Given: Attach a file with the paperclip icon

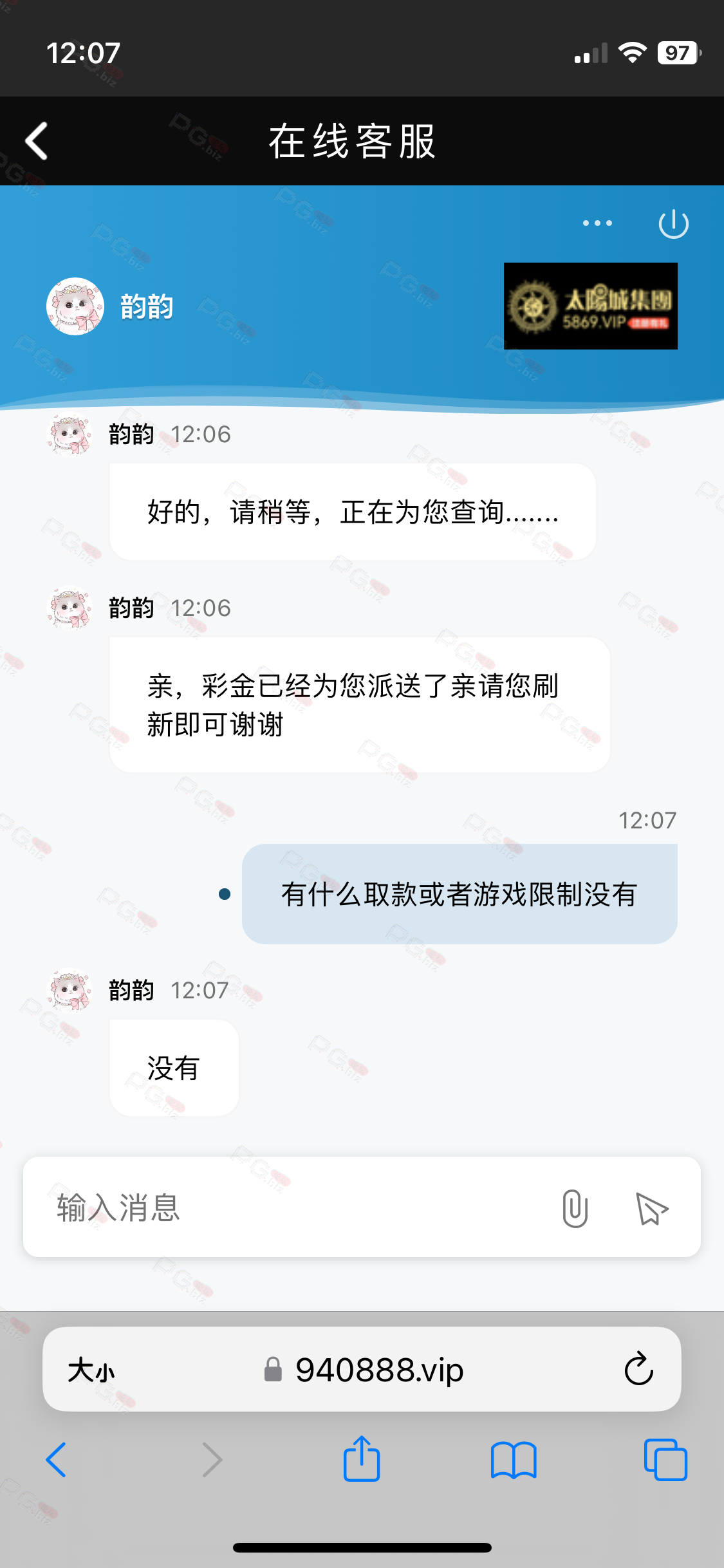Looking at the screenshot, I should pyautogui.click(x=575, y=1208).
